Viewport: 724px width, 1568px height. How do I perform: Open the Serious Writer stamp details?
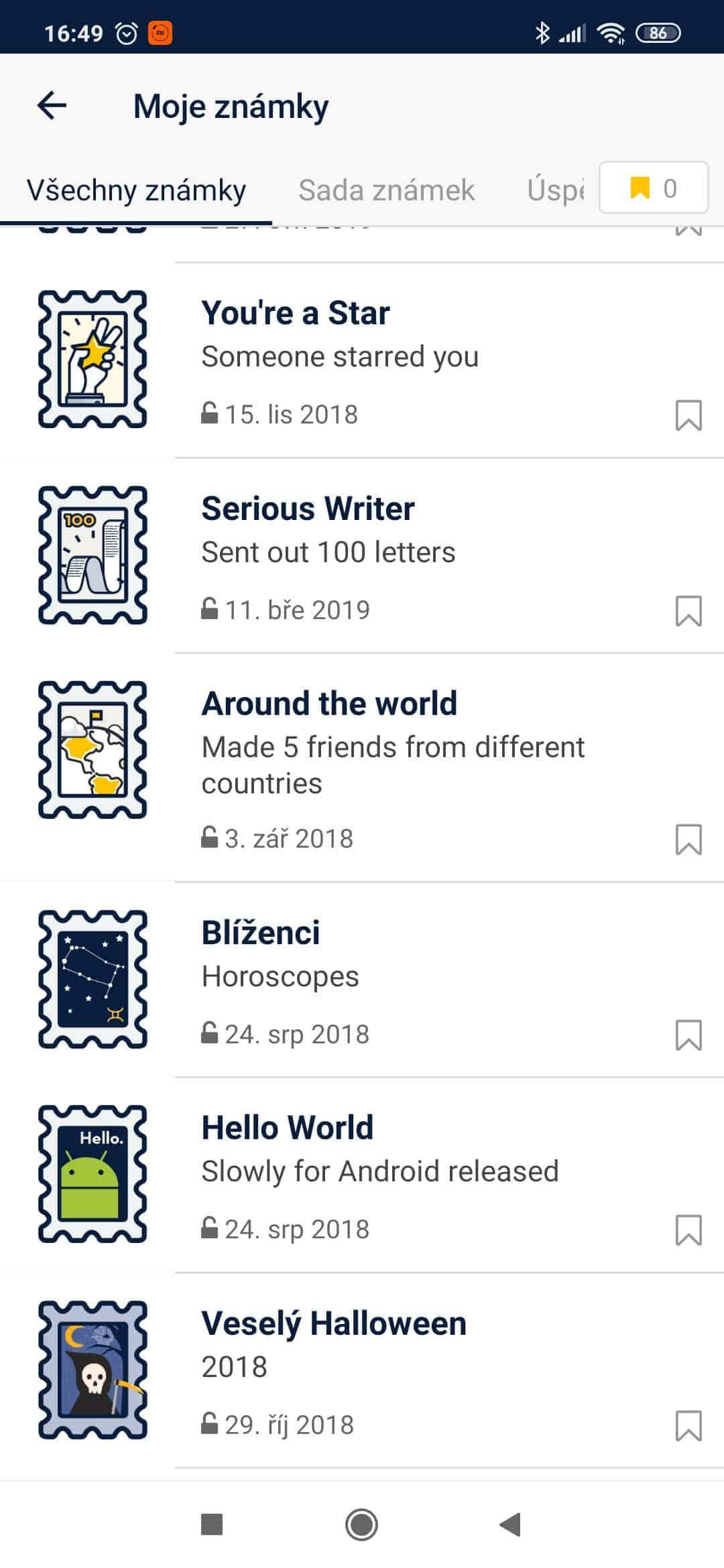[x=362, y=556]
